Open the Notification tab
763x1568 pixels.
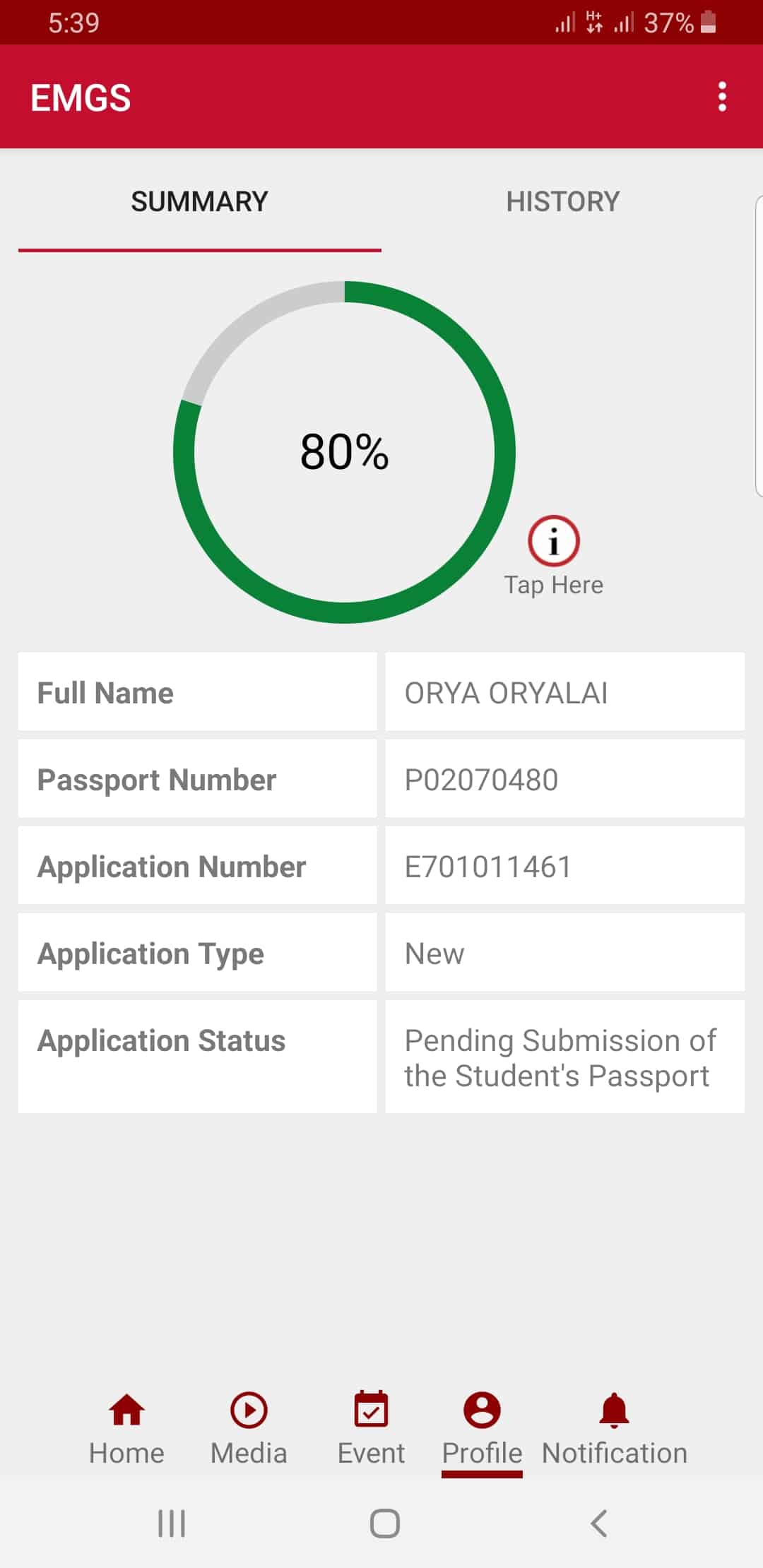coord(614,1428)
